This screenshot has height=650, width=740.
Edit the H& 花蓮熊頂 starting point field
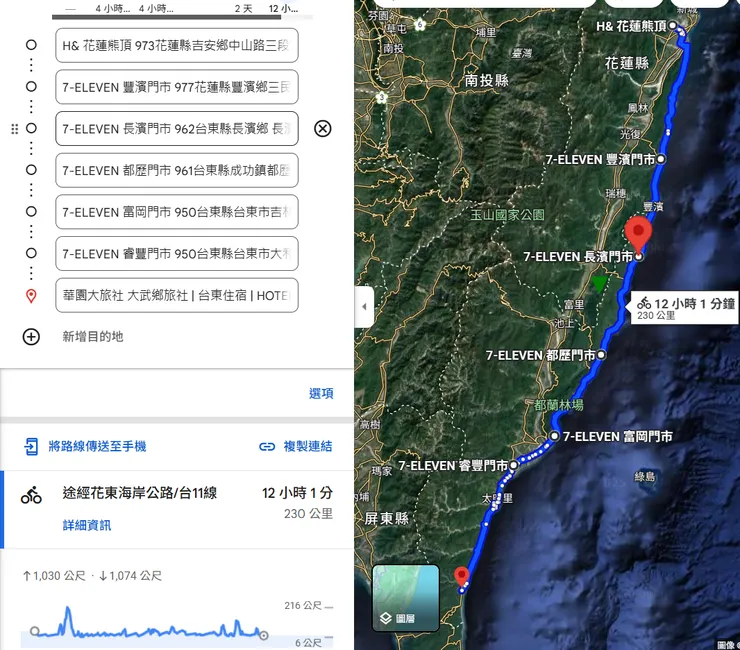point(177,45)
